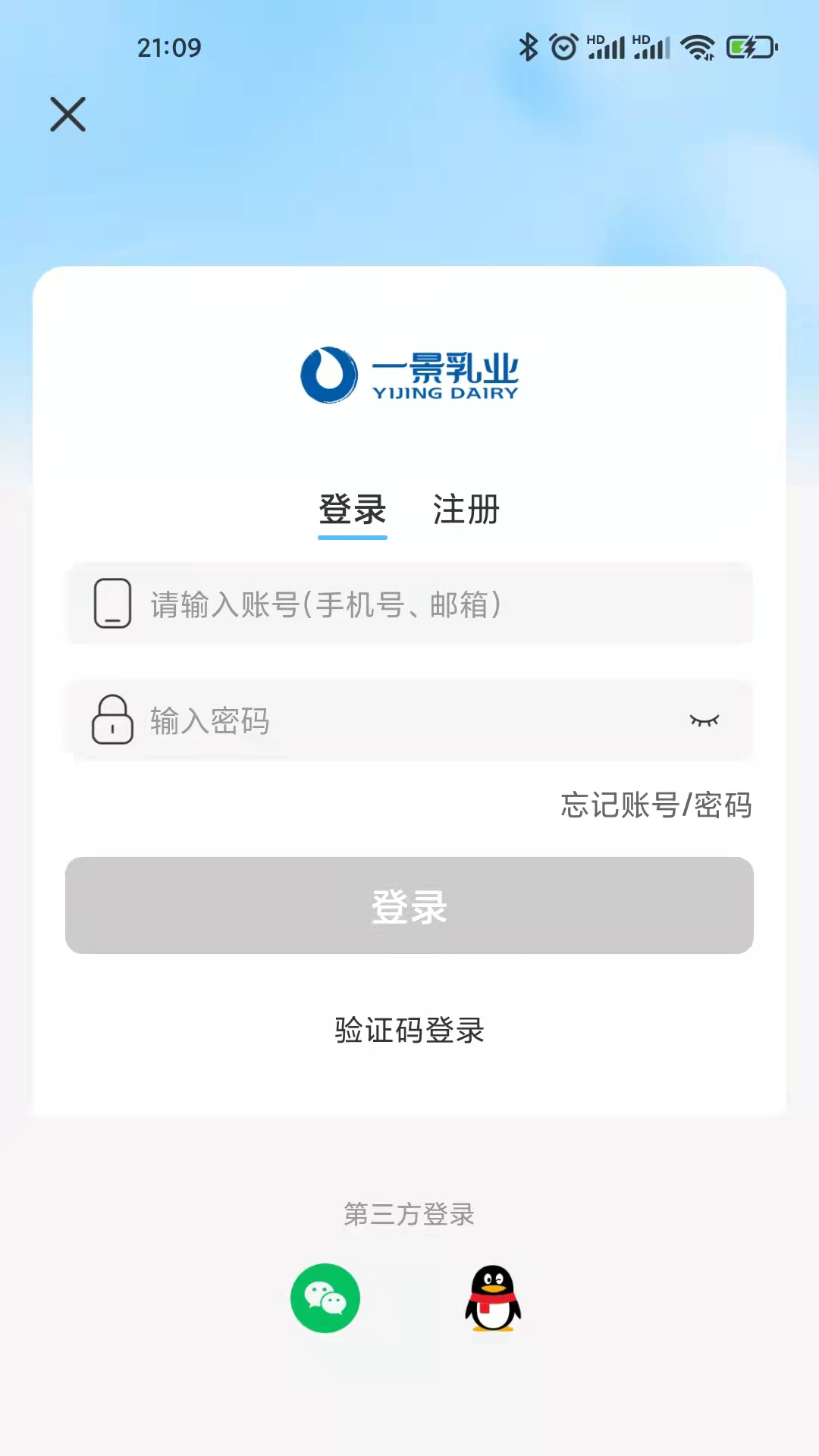
Task: Focus the account (手机号、邮箱) input field
Action: tap(409, 604)
